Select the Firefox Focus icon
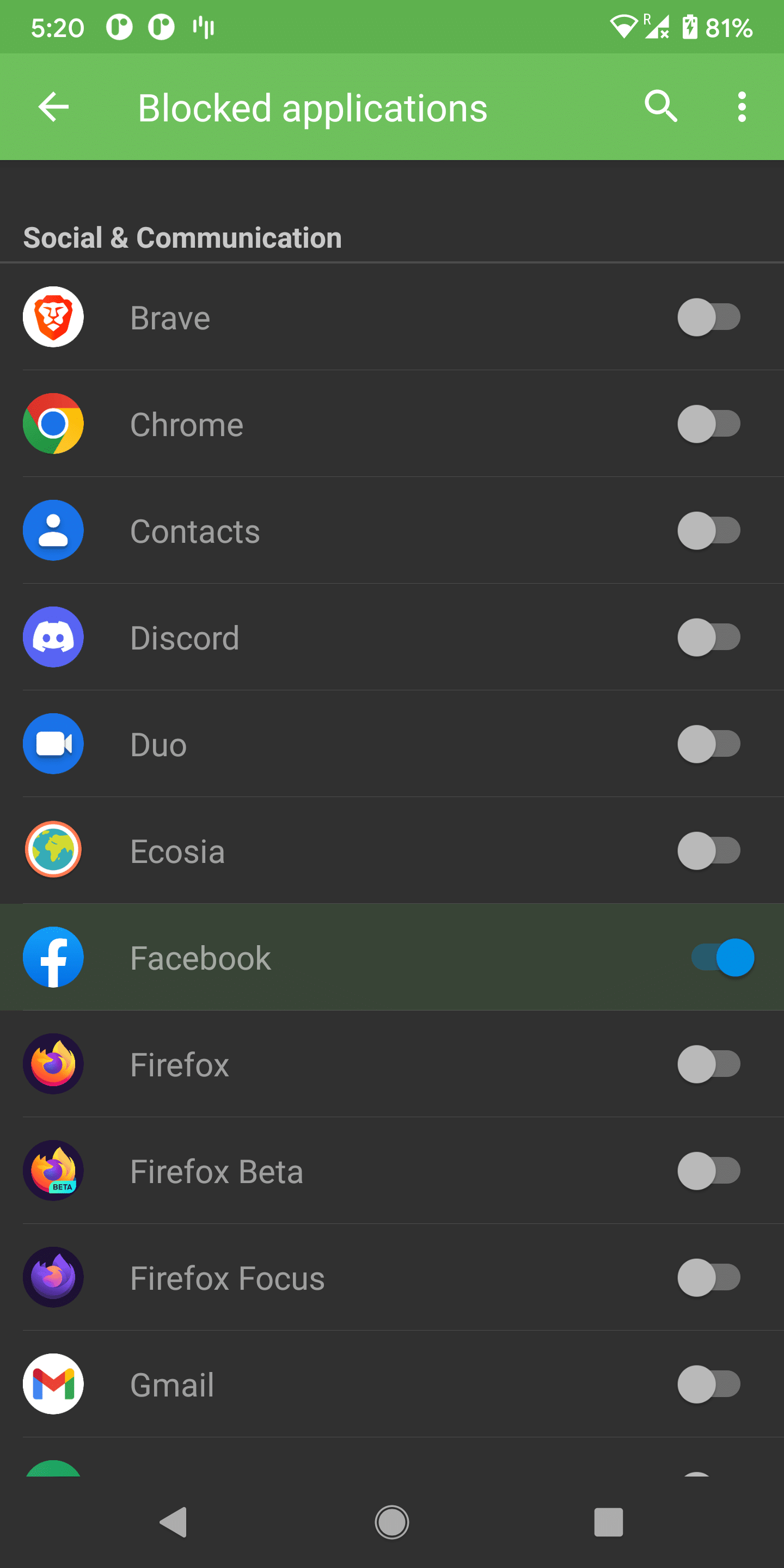The width and height of the screenshot is (784, 1568). coord(53,1278)
